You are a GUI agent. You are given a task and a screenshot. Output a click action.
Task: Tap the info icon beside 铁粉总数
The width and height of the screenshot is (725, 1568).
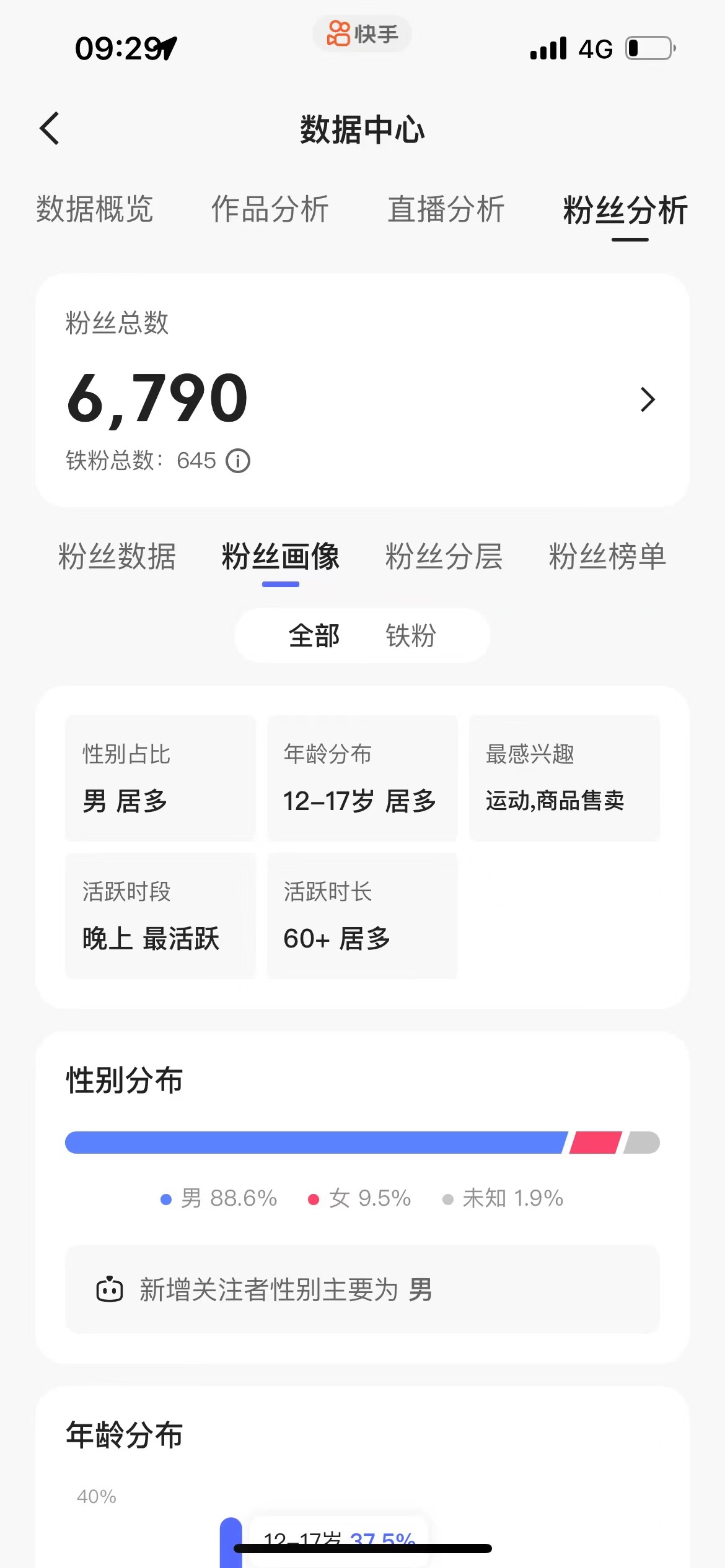tap(238, 461)
